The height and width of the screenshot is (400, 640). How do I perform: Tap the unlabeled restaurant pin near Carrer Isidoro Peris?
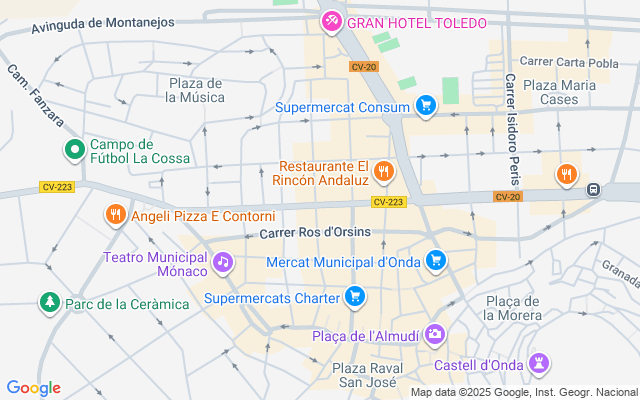567,173
